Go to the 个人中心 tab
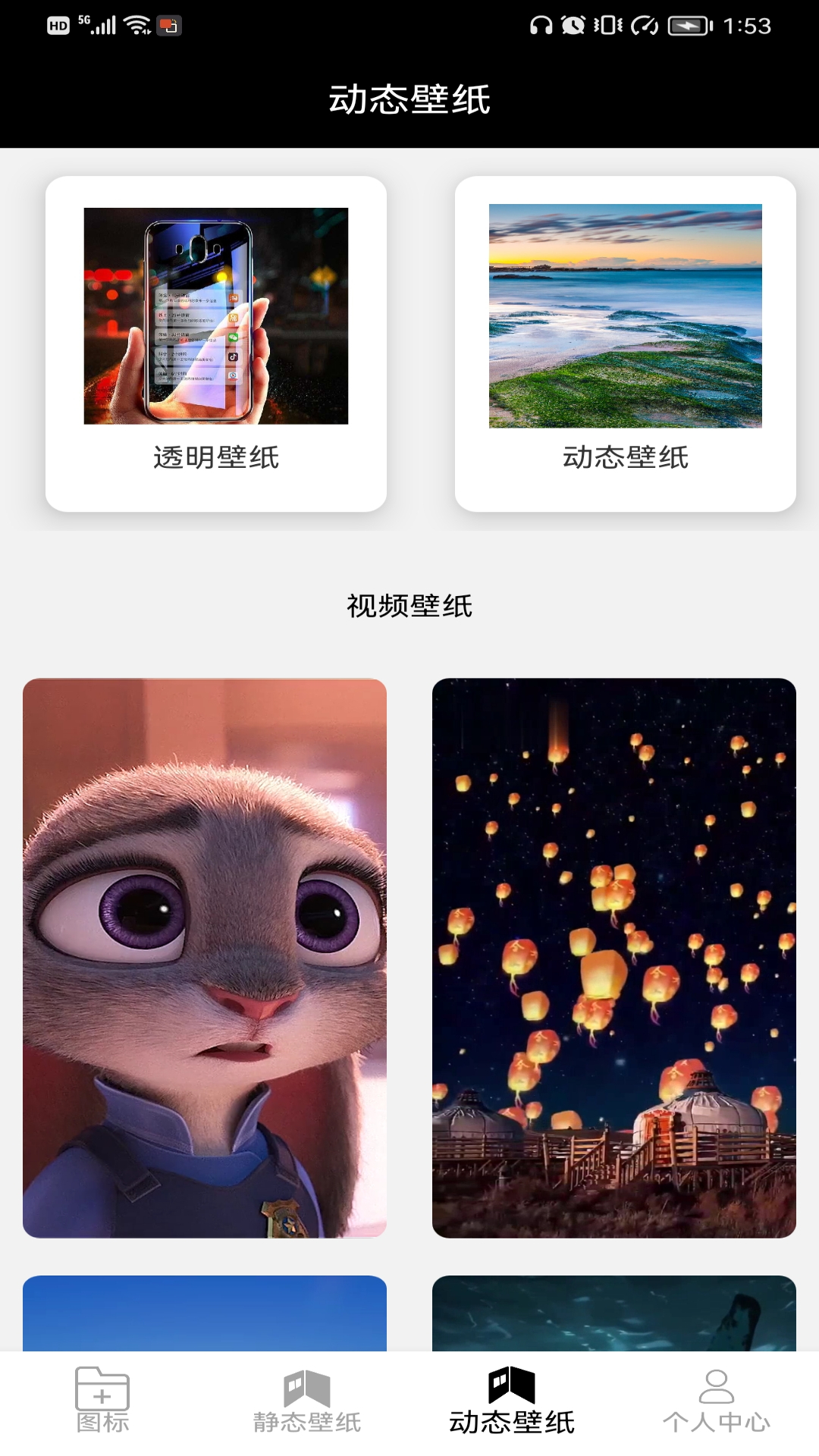Screen dimensions: 819x1456 717,1401
